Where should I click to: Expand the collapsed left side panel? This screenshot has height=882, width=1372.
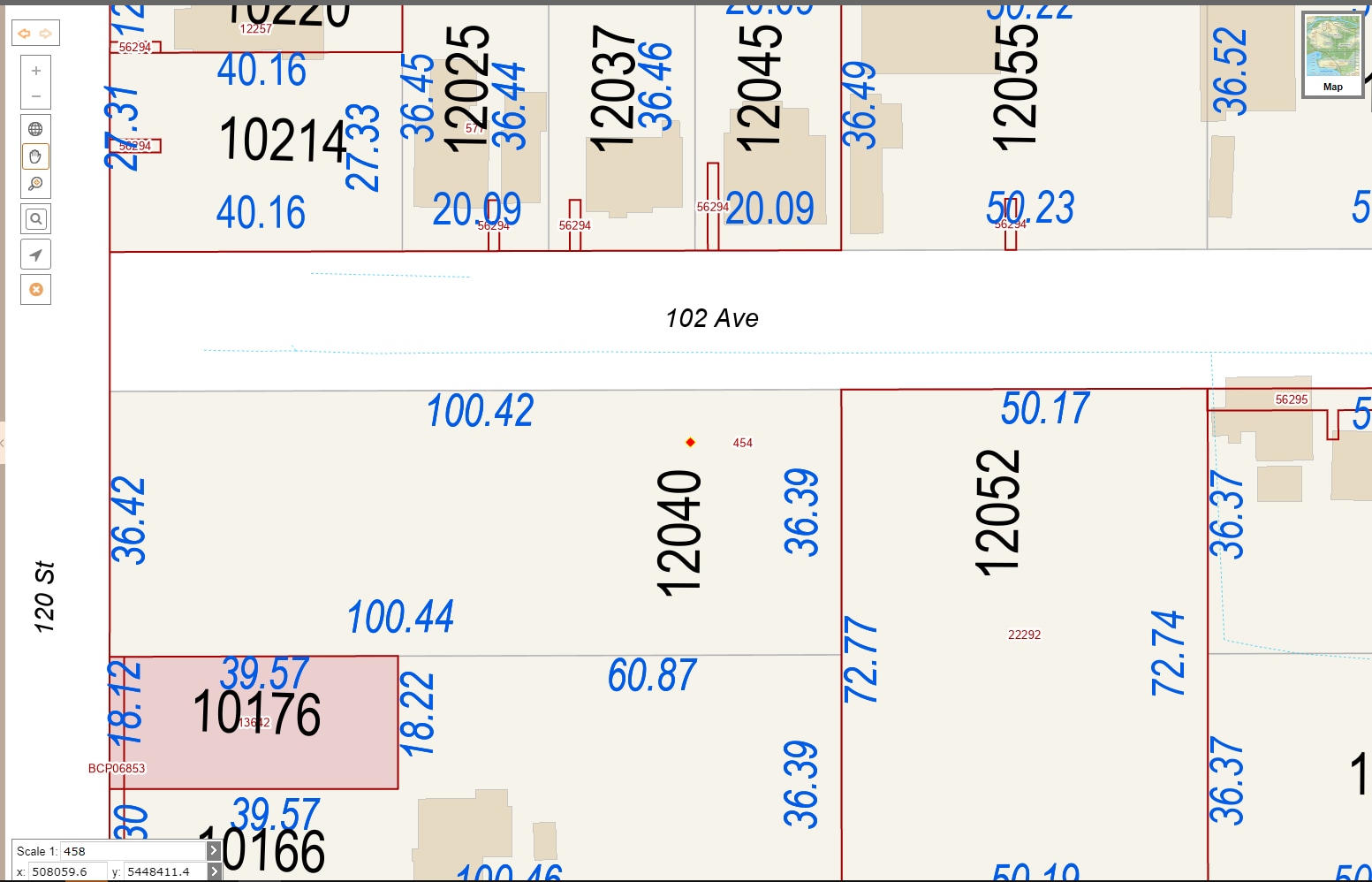pos(3,444)
